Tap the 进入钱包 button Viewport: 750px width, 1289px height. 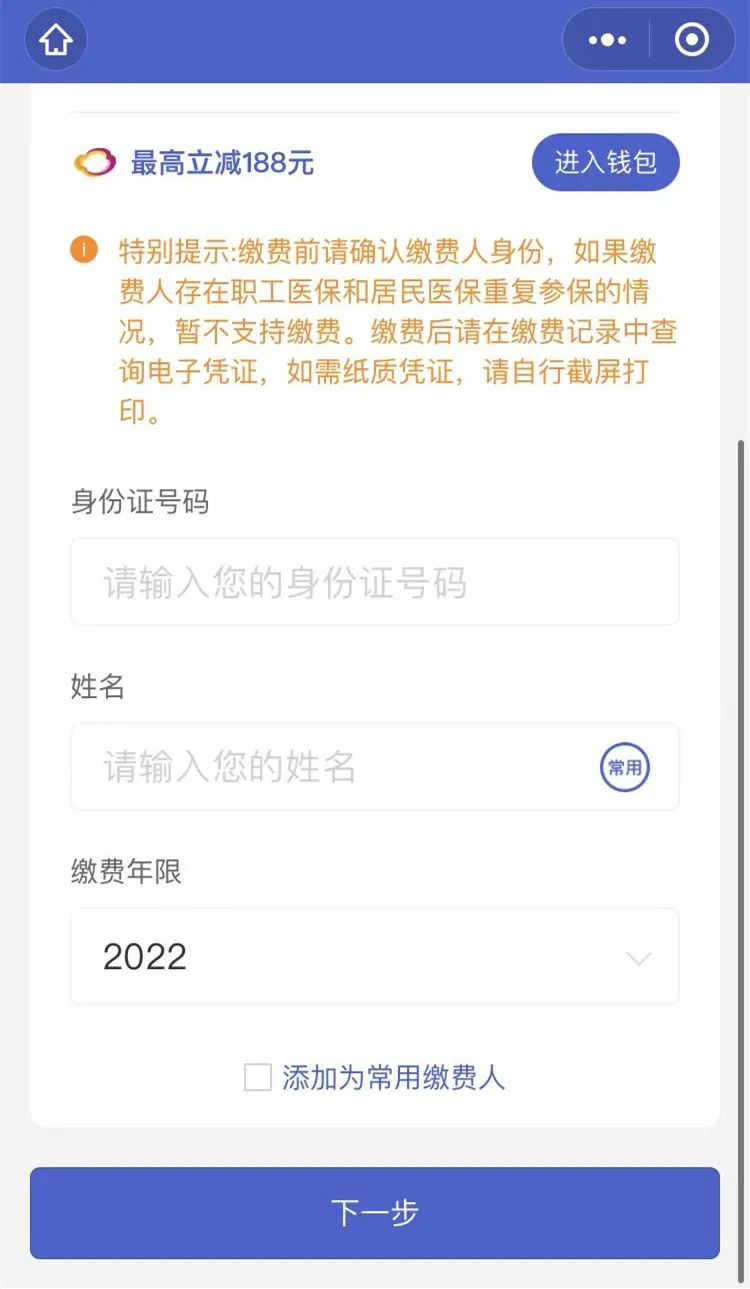point(606,162)
